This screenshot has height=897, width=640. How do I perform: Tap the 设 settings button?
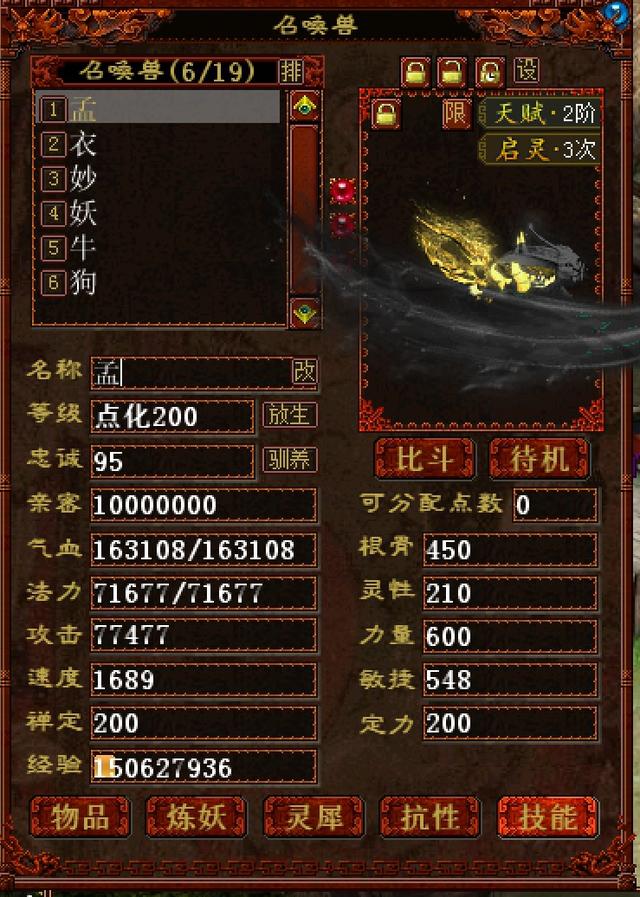click(x=526, y=70)
